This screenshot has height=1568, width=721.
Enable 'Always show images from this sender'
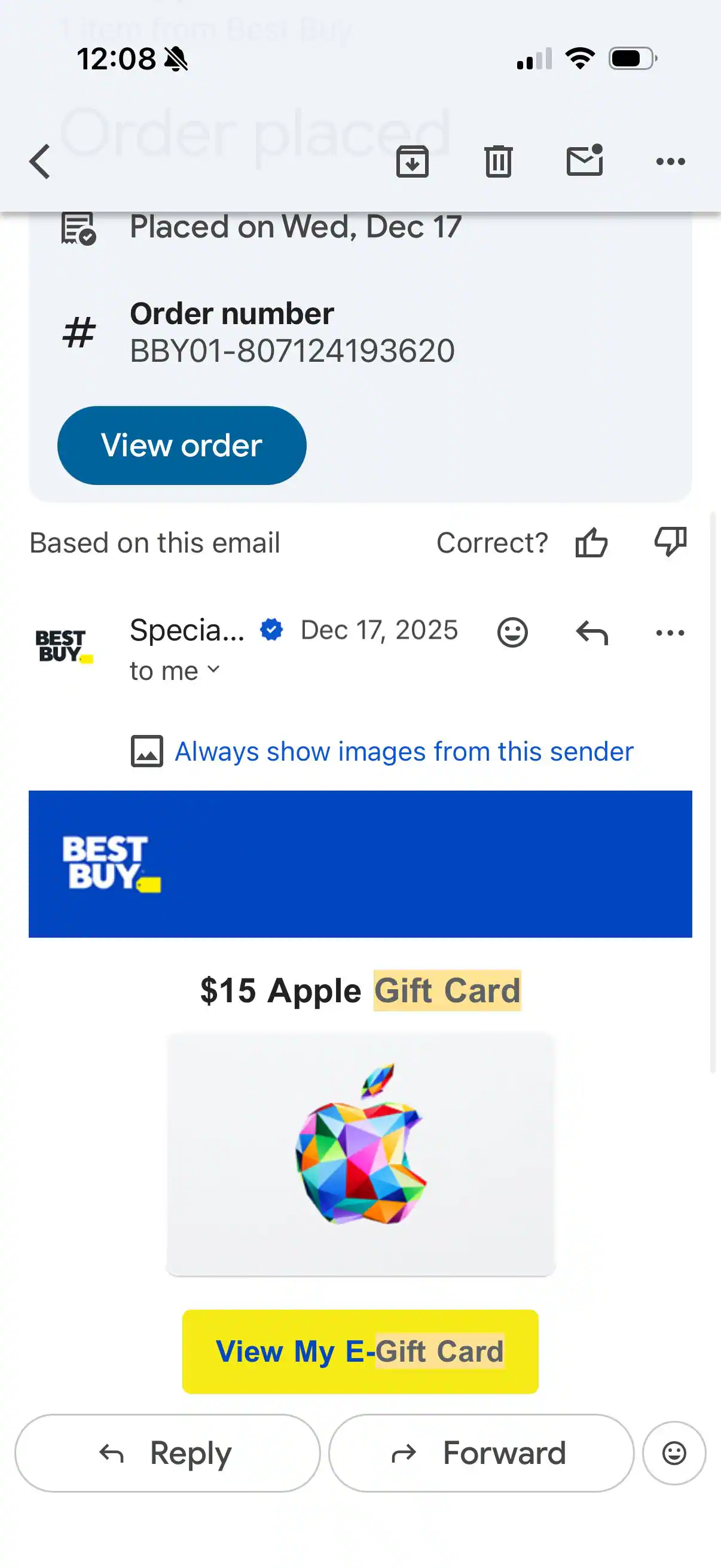click(x=404, y=751)
